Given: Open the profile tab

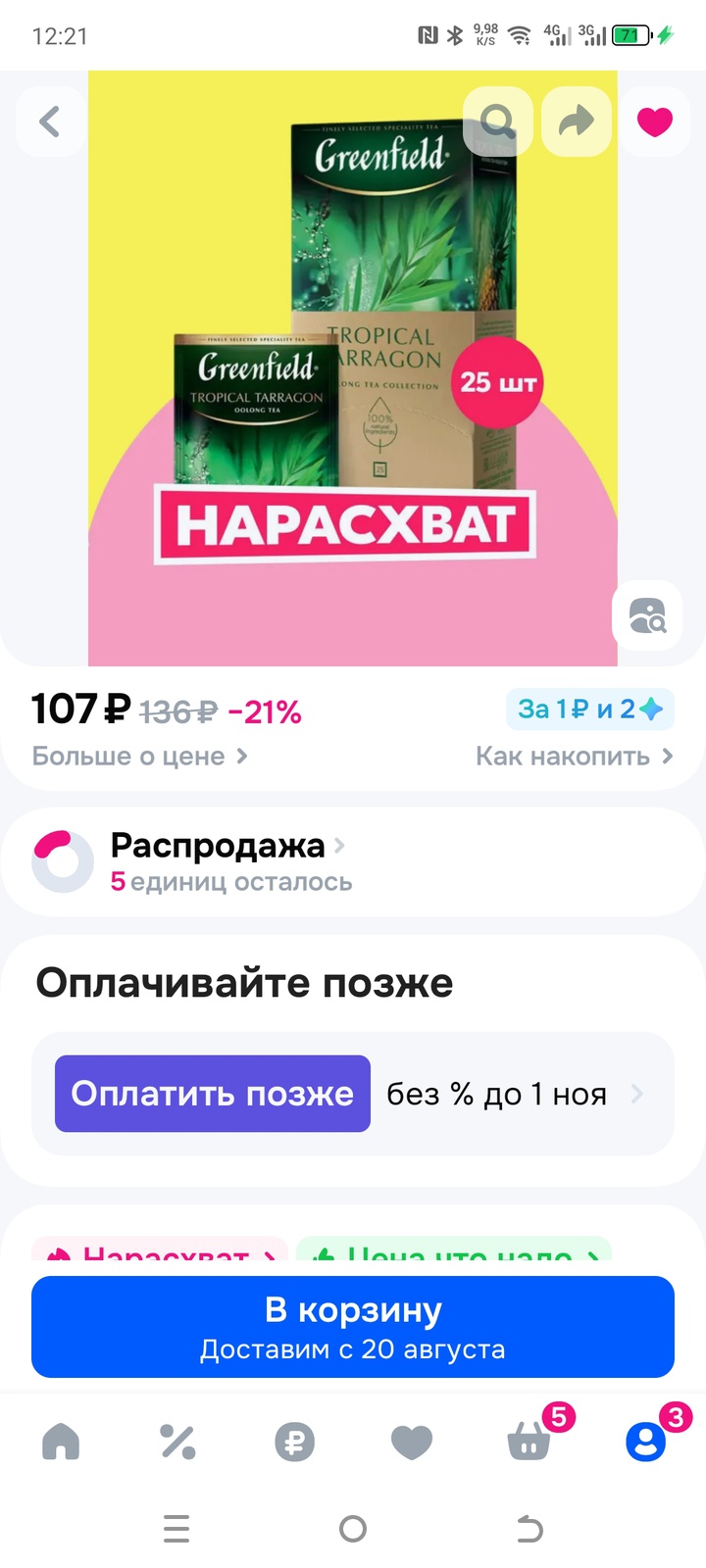Looking at the screenshot, I should click(646, 1442).
